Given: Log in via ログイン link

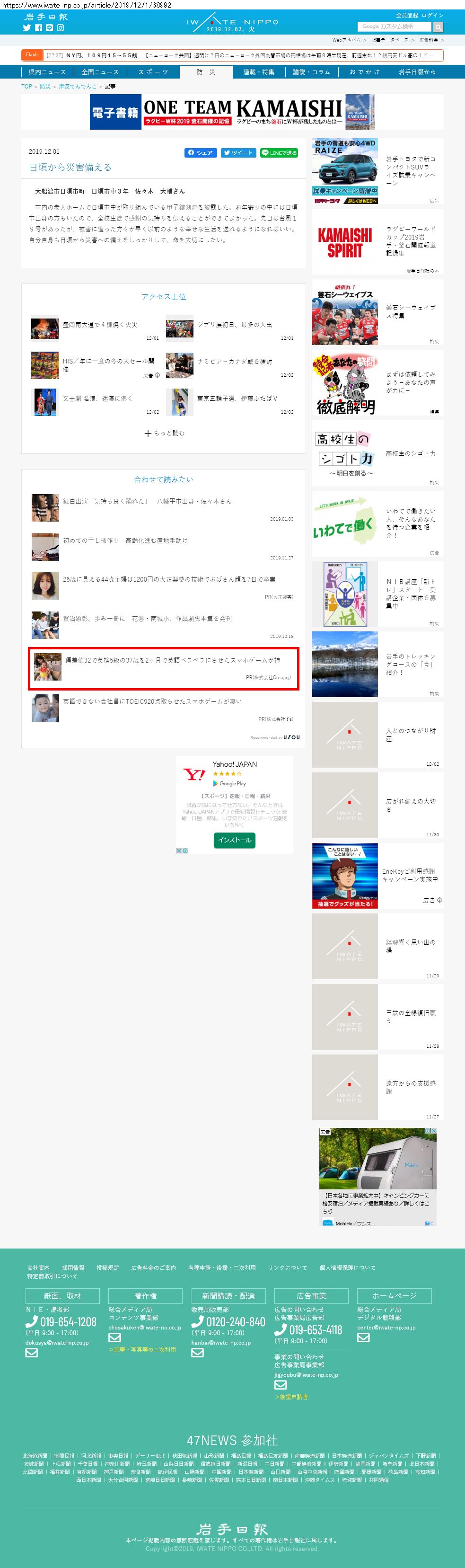Looking at the screenshot, I should (433, 15).
